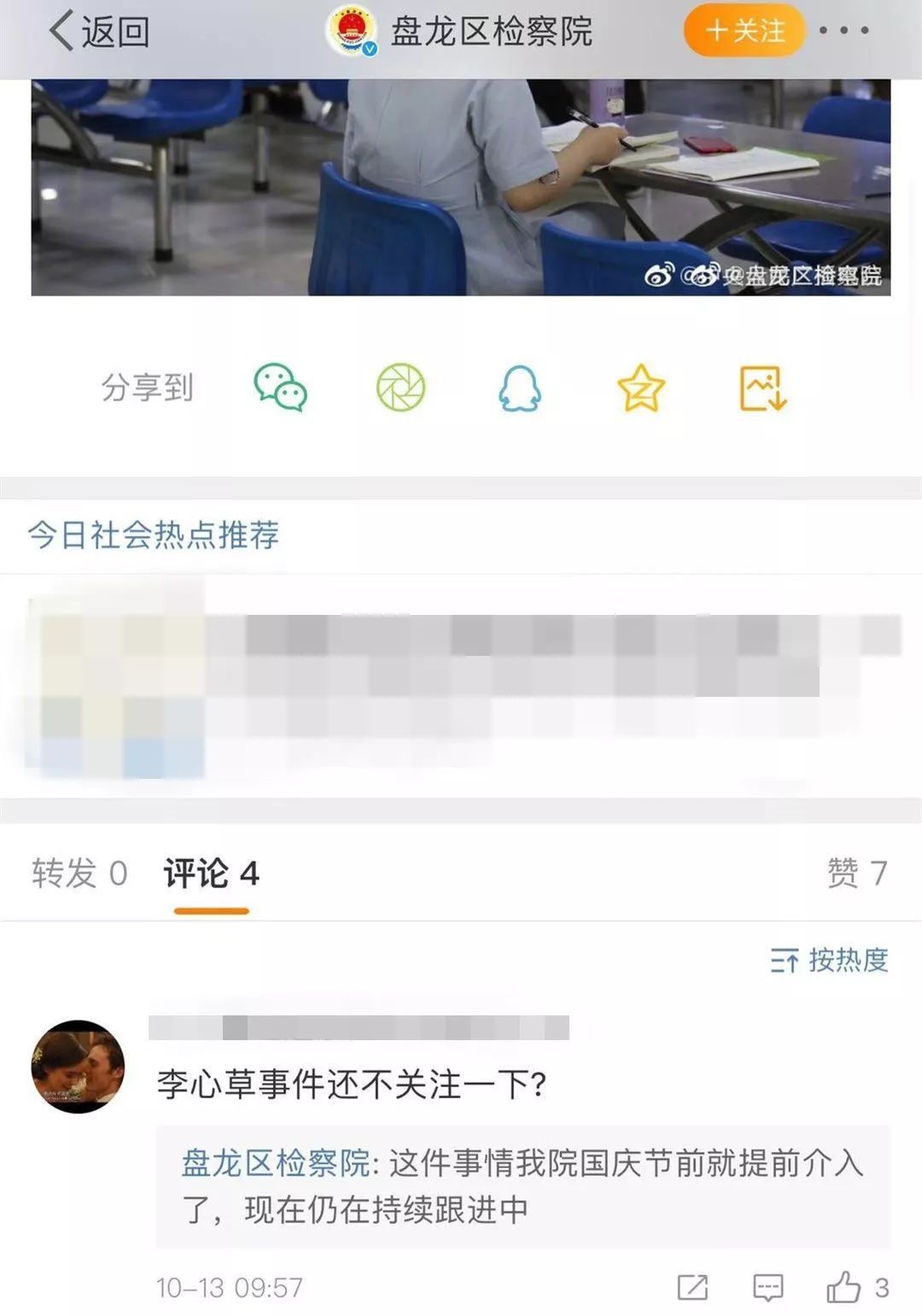
Task: Follow 盘龙区检察院 with the 关注 button
Action: click(744, 32)
